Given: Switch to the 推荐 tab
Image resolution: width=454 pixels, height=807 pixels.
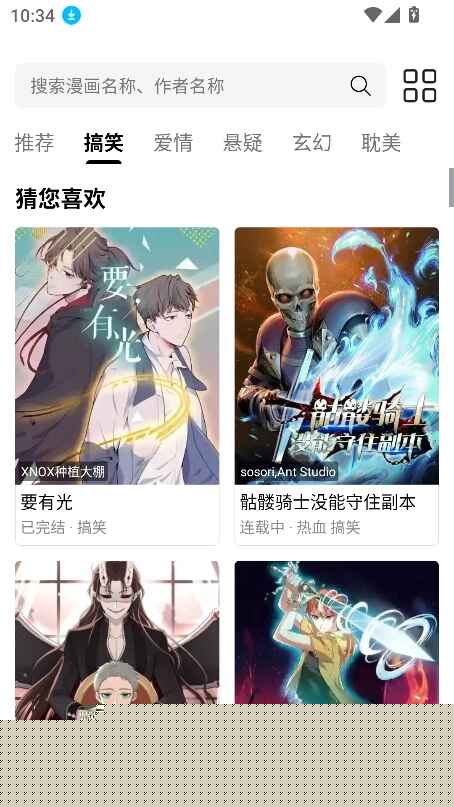Looking at the screenshot, I should [34, 143].
